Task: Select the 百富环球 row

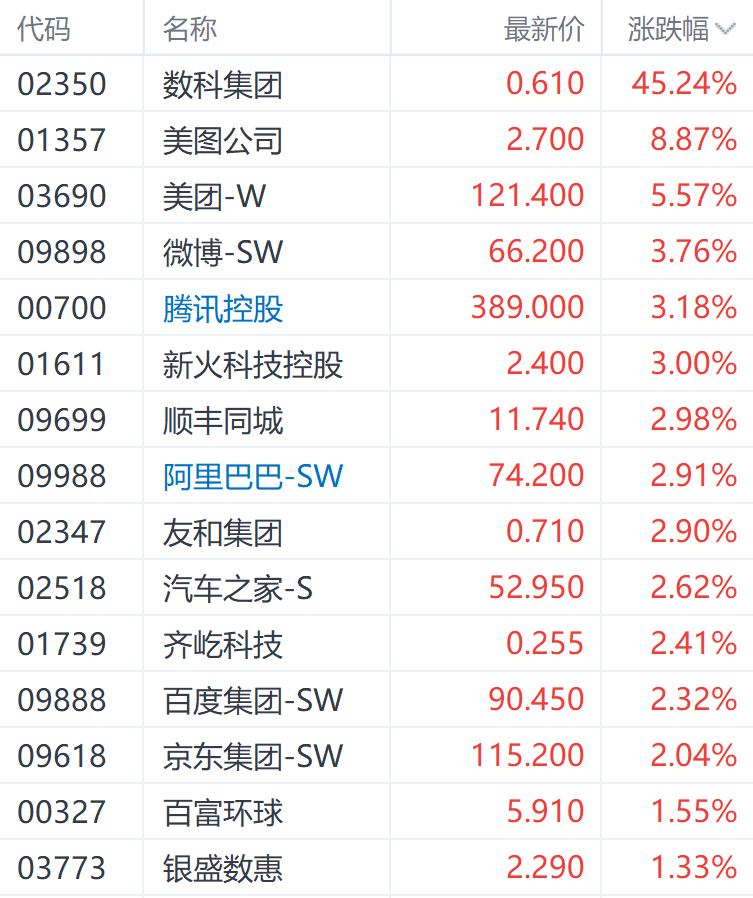Action: coord(223,812)
